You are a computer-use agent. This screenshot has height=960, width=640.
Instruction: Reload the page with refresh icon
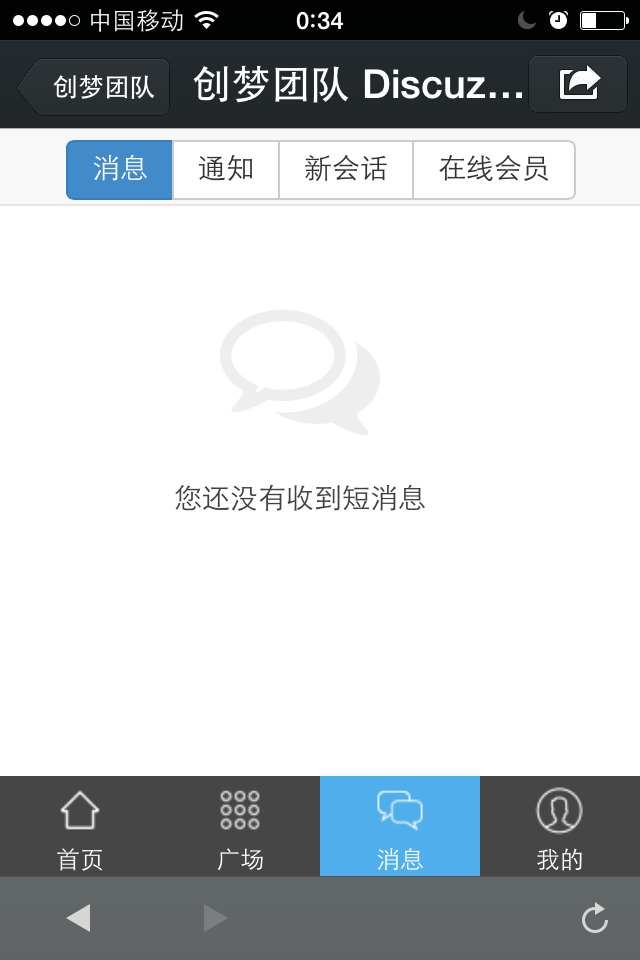594,918
